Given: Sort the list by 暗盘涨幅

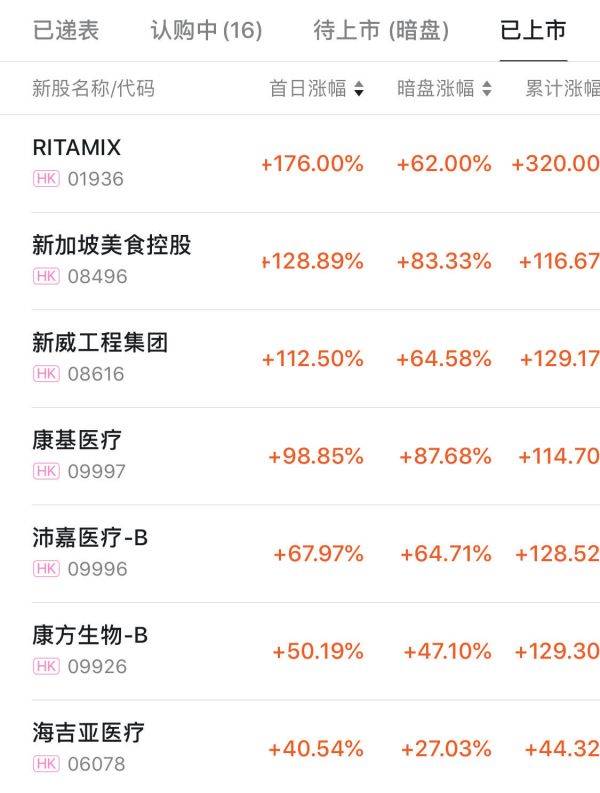Looking at the screenshot, I should (x=444, y=89).
